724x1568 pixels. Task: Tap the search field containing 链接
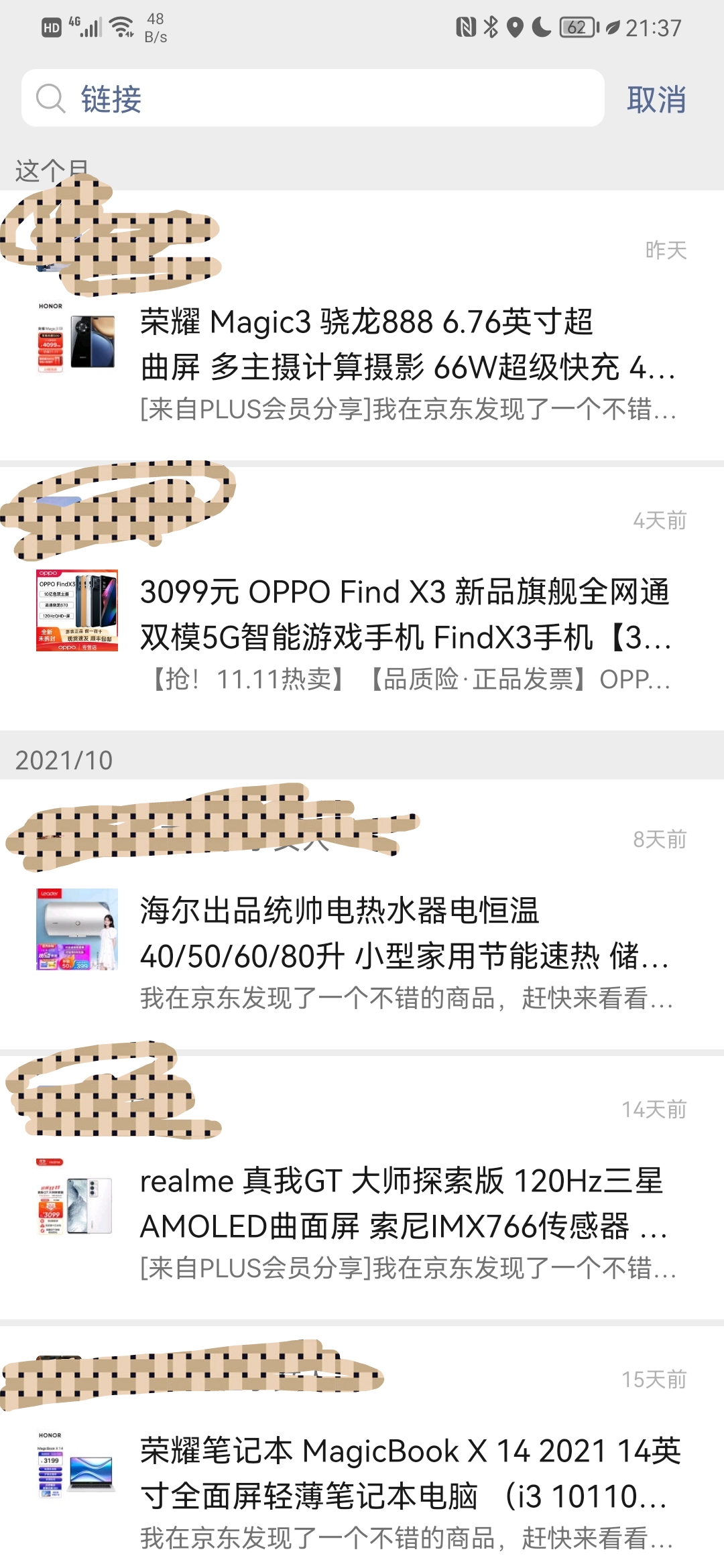click(x=268, y=99)
